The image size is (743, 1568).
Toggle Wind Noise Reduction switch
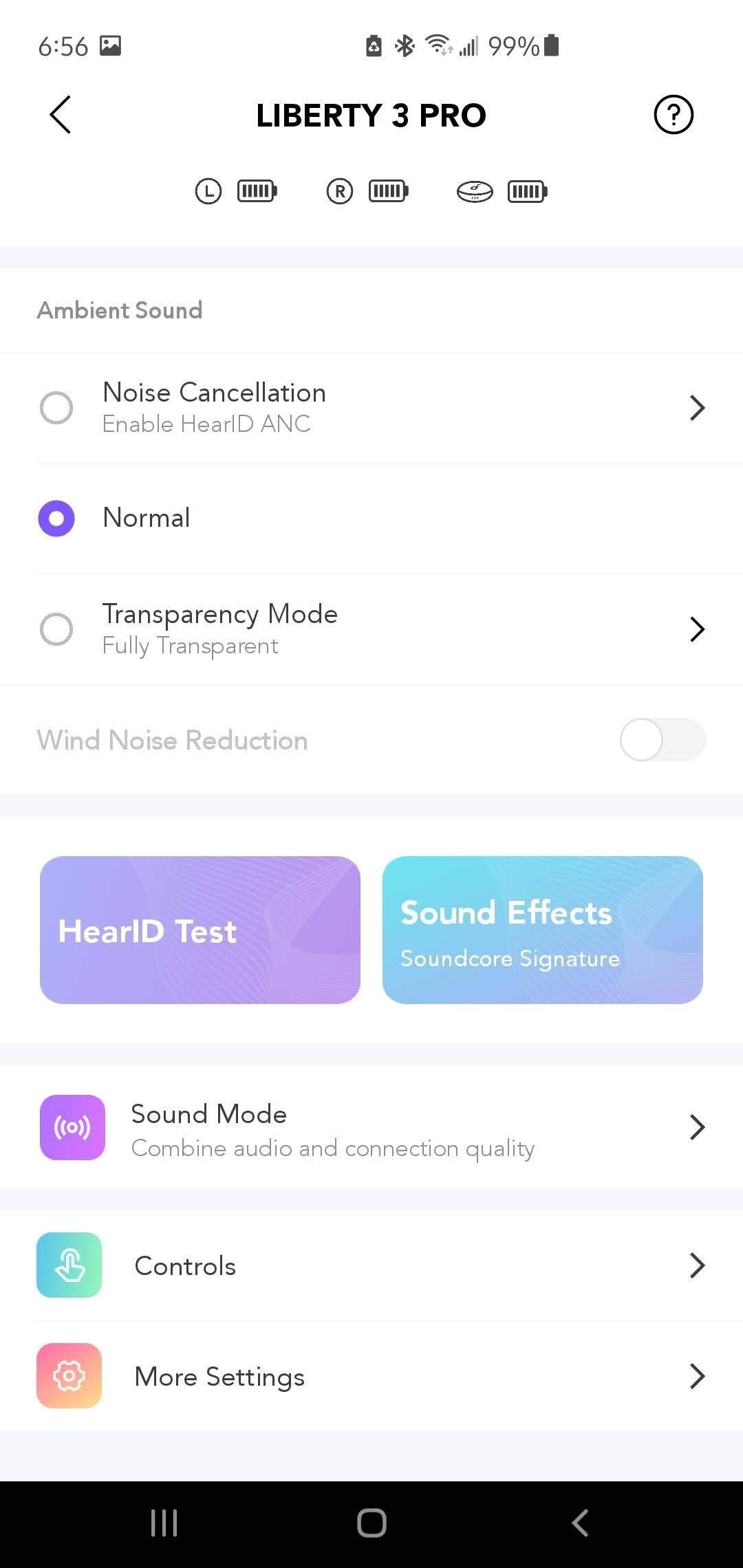662,740
